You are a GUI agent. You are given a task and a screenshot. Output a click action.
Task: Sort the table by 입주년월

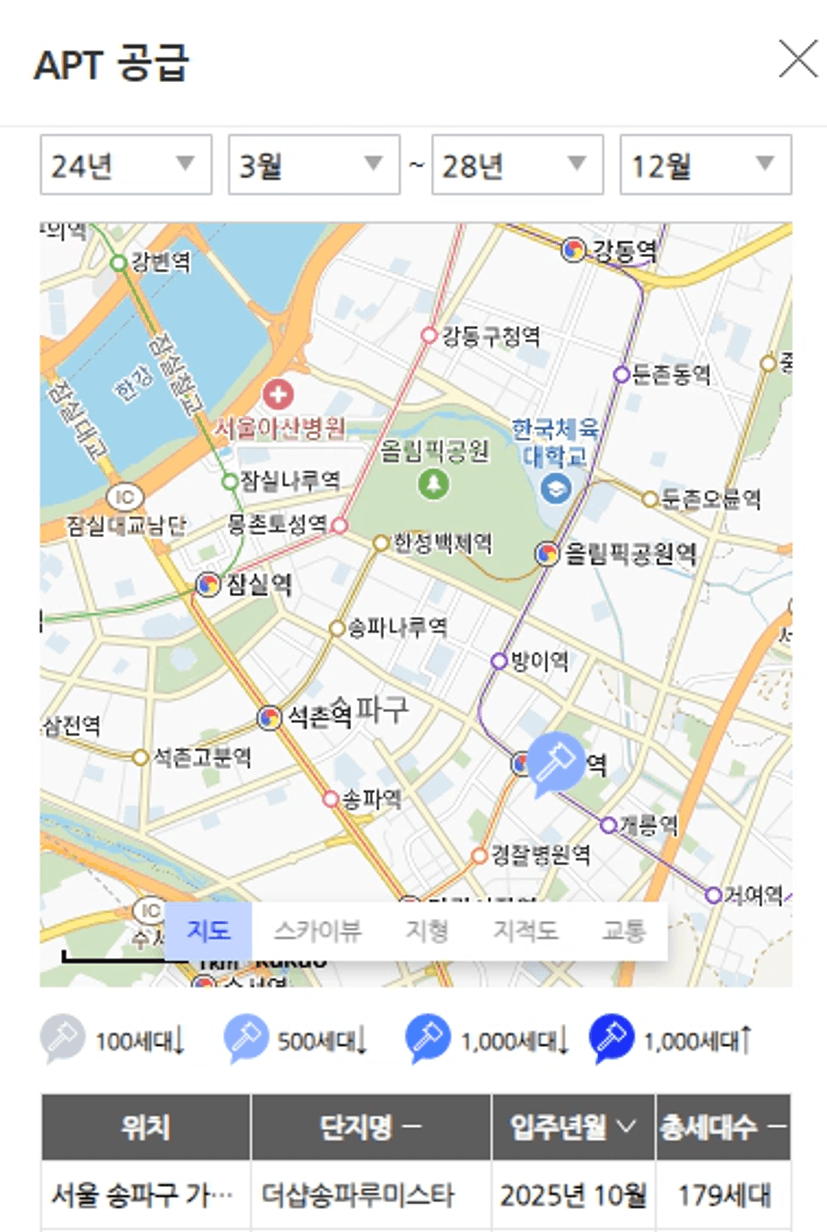point(573,1128)
